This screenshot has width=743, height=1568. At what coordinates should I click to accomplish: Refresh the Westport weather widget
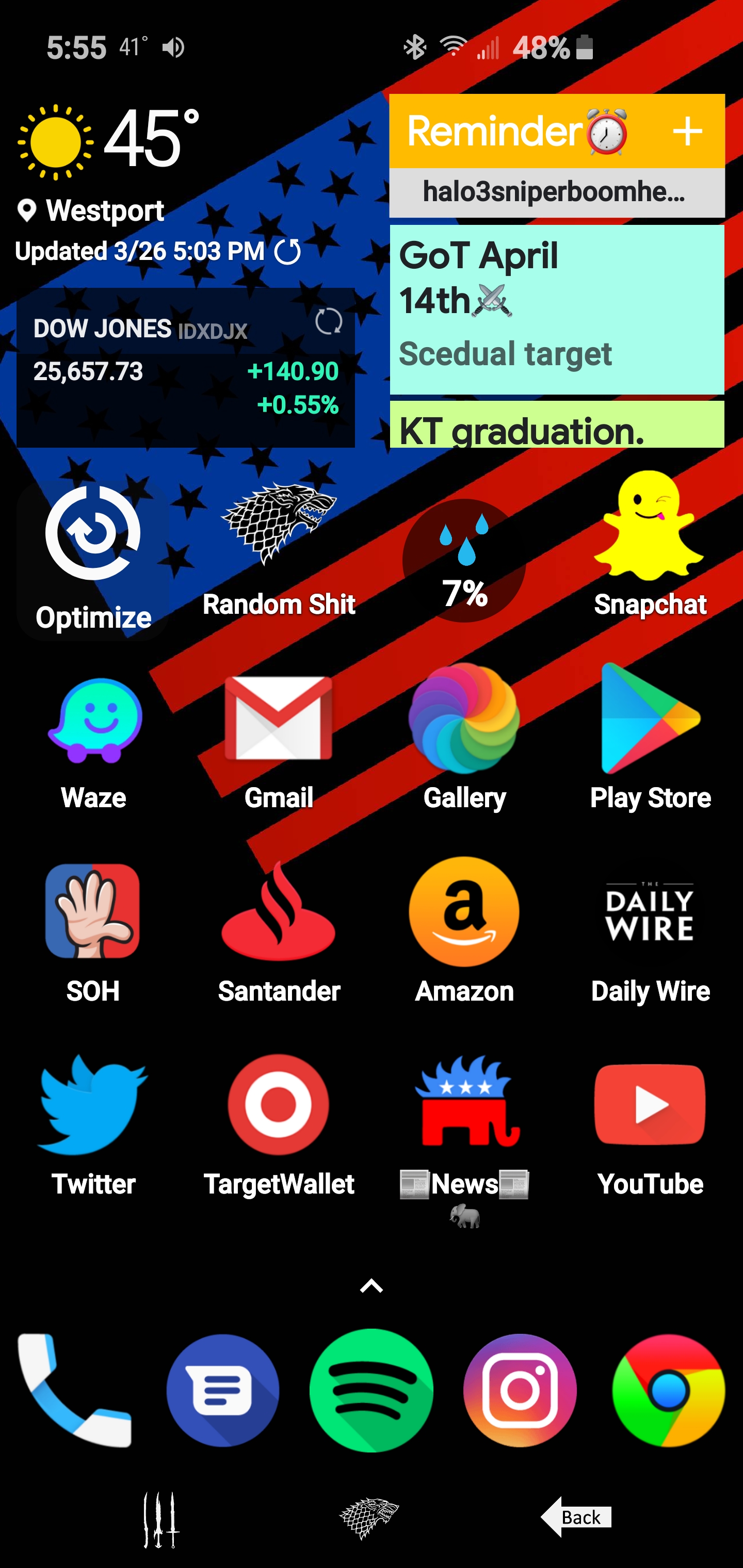click(x=287, y=251)
